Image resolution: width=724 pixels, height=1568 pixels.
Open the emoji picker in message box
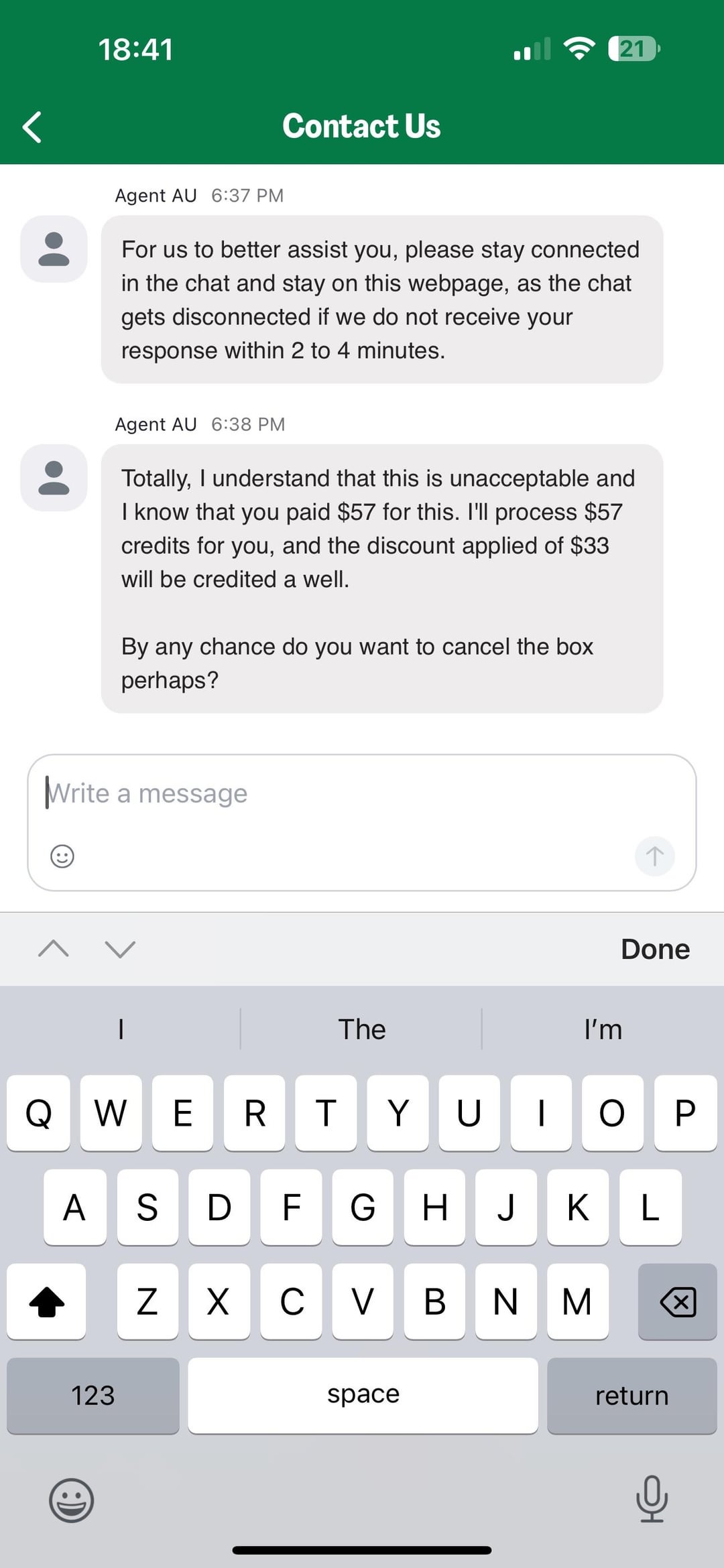62,856
